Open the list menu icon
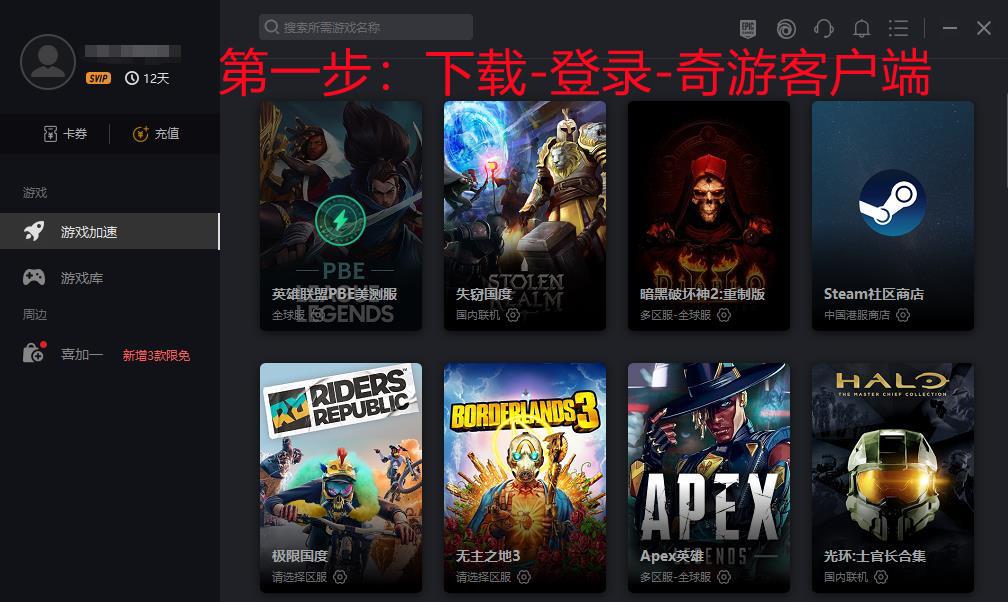This screenshot has height=602, width=1008. click(x=898, y=28)
